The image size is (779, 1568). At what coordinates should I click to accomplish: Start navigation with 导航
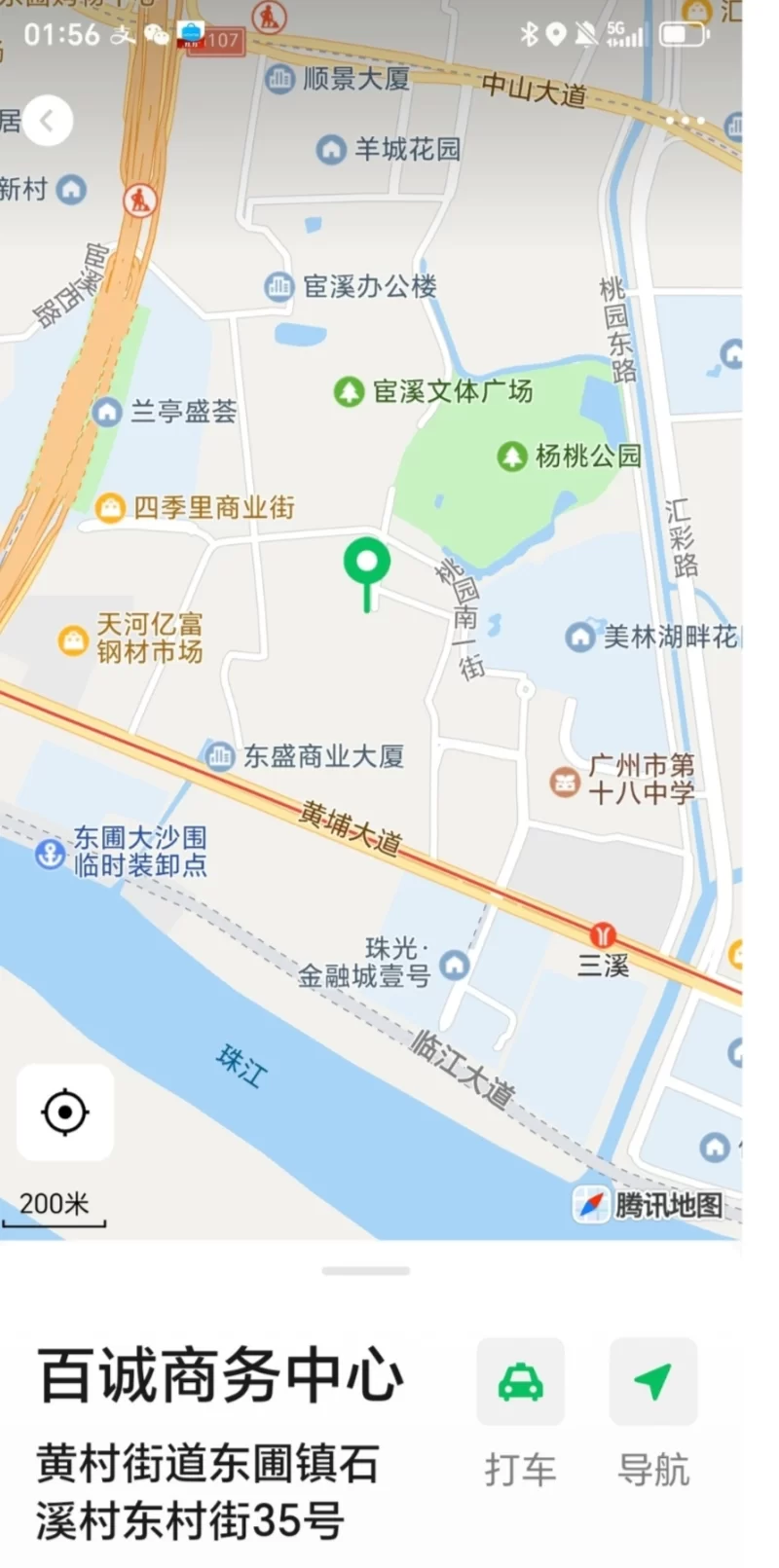tap(652, 1381)
